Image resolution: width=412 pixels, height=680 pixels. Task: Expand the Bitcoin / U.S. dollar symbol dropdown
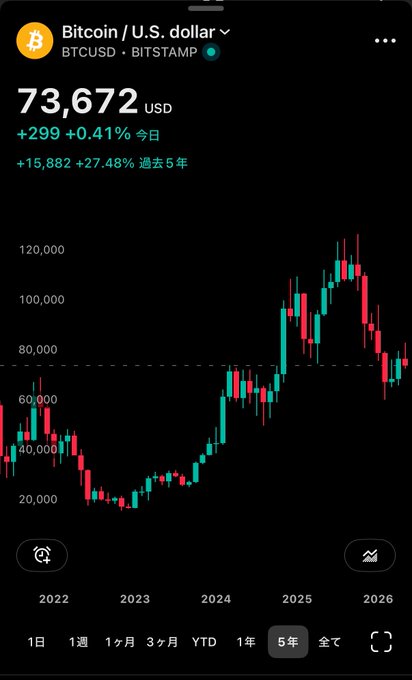[146, 32]
